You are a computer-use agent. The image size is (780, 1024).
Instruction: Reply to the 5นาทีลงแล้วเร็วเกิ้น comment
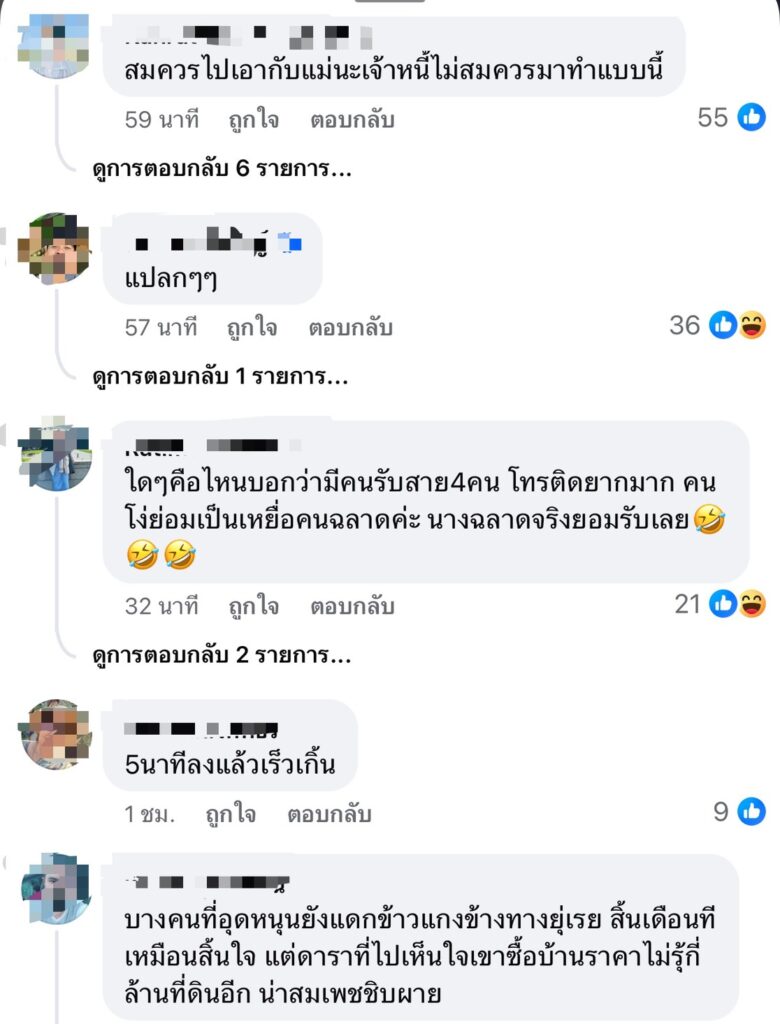(x=329, y=814)
